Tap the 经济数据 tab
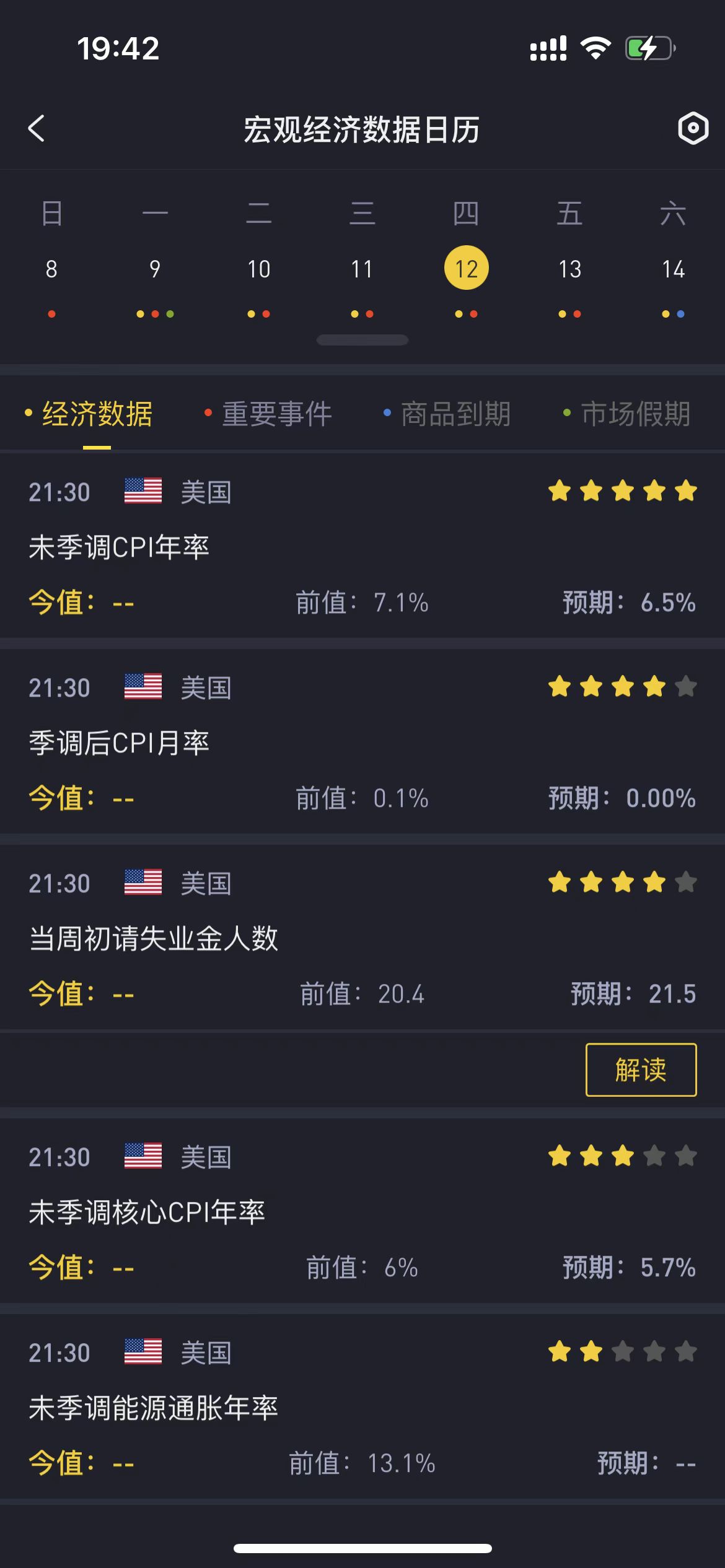 click(97, 414)
